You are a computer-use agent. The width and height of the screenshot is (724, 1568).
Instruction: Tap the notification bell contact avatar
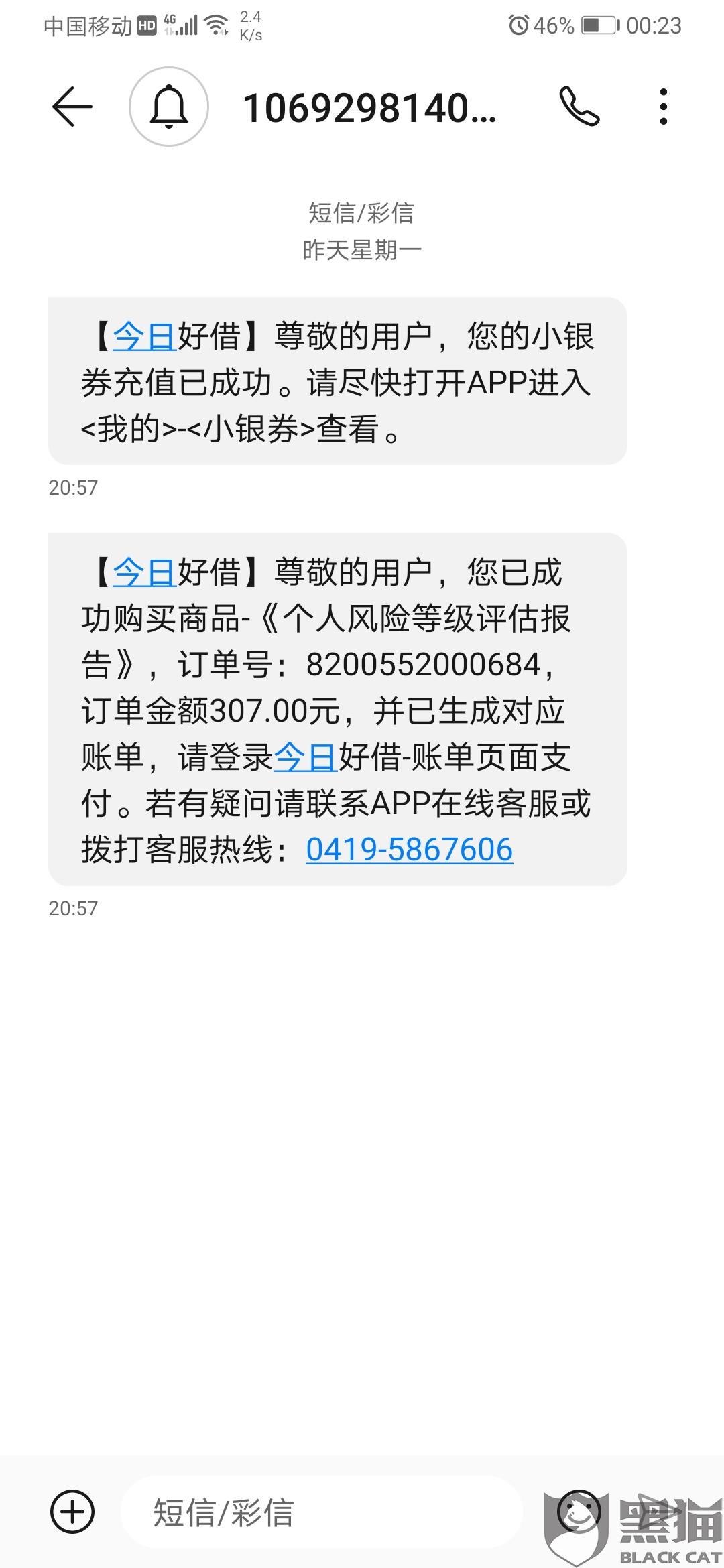169,107
